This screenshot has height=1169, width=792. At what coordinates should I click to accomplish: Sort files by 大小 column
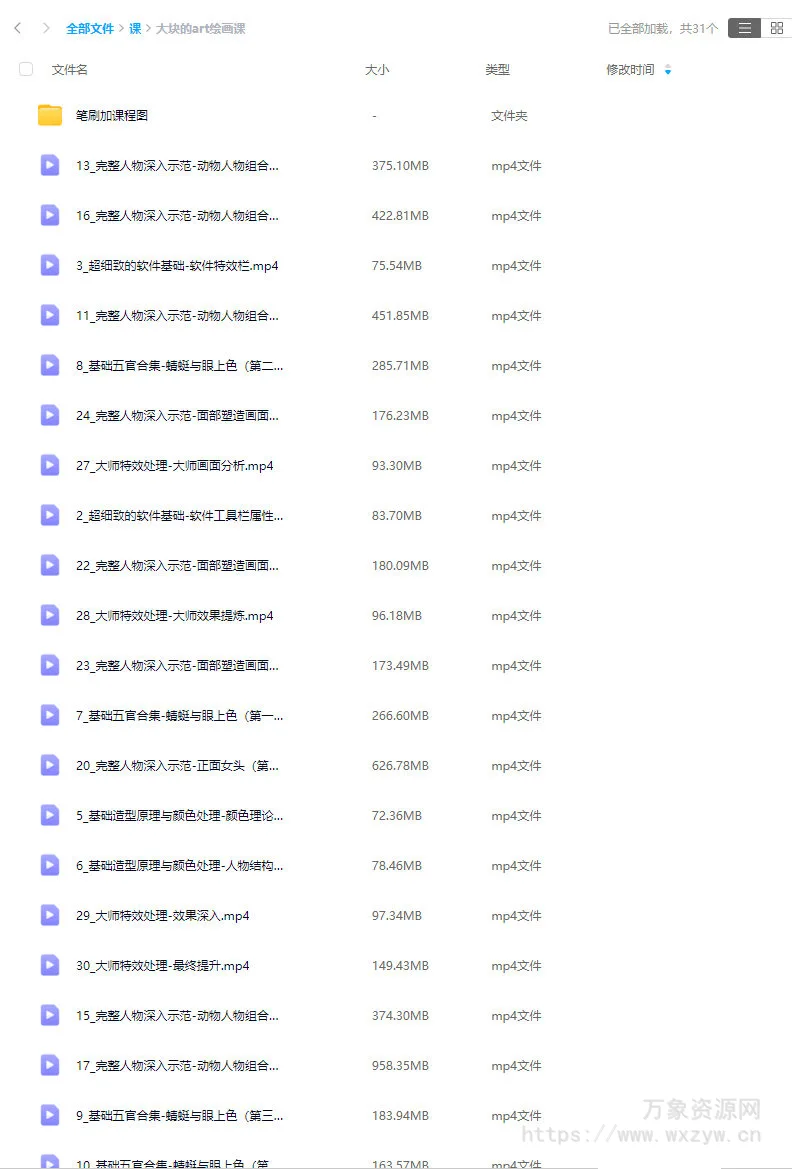[377, 70]
